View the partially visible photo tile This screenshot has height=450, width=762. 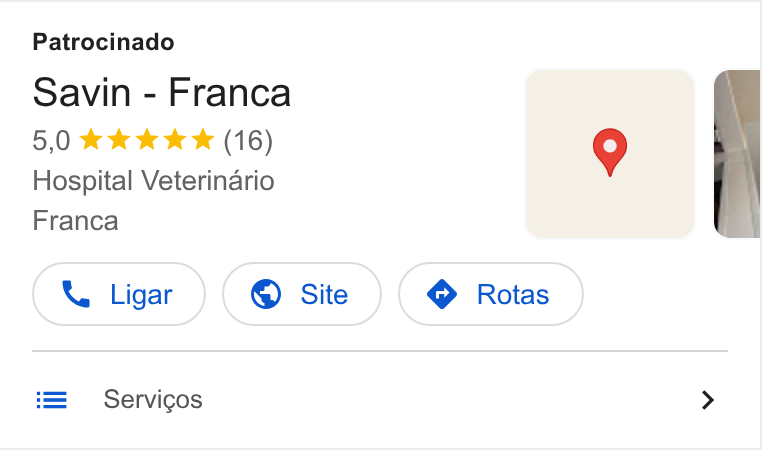click(737, 154)
